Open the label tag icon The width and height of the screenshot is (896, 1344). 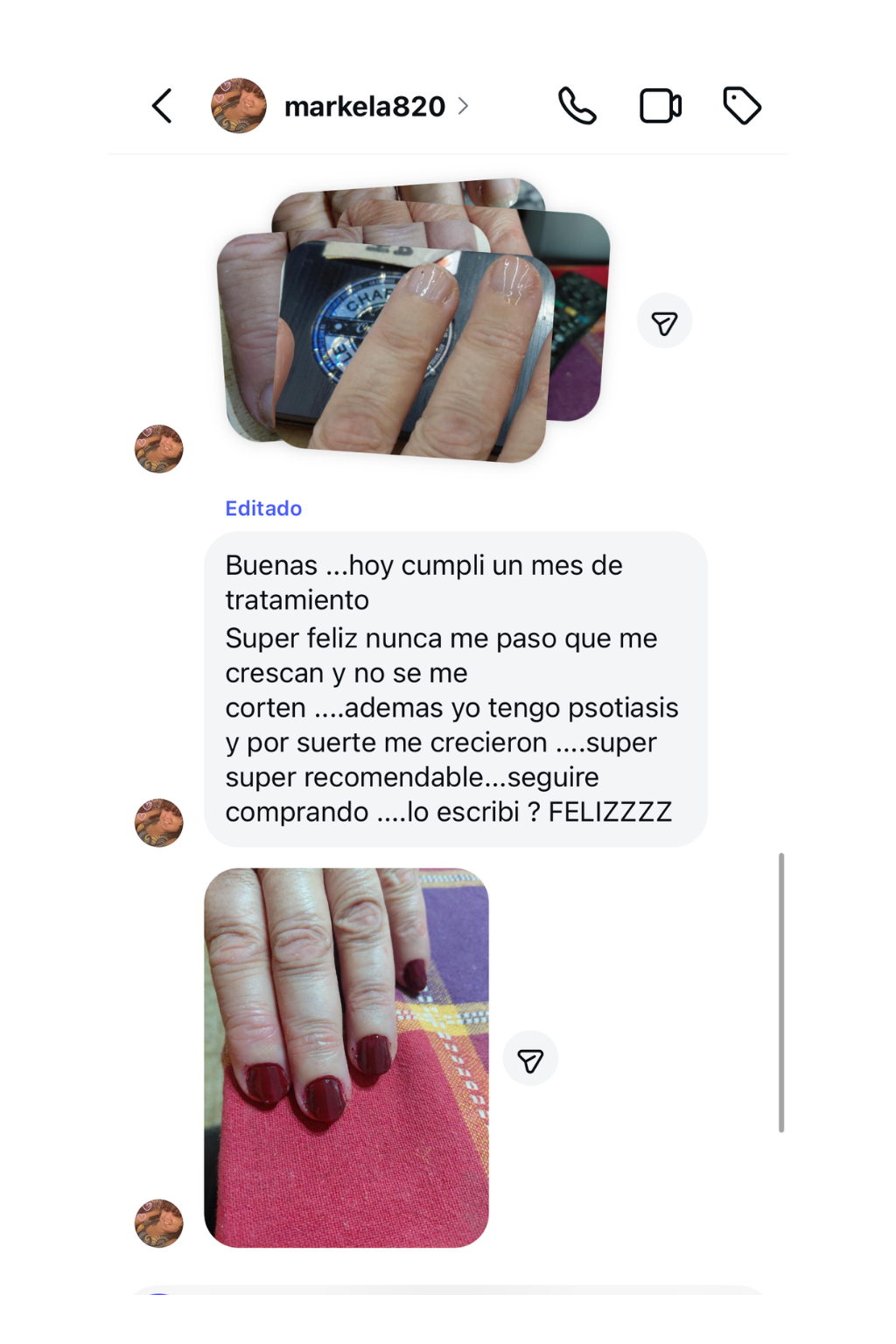point(742,106)
